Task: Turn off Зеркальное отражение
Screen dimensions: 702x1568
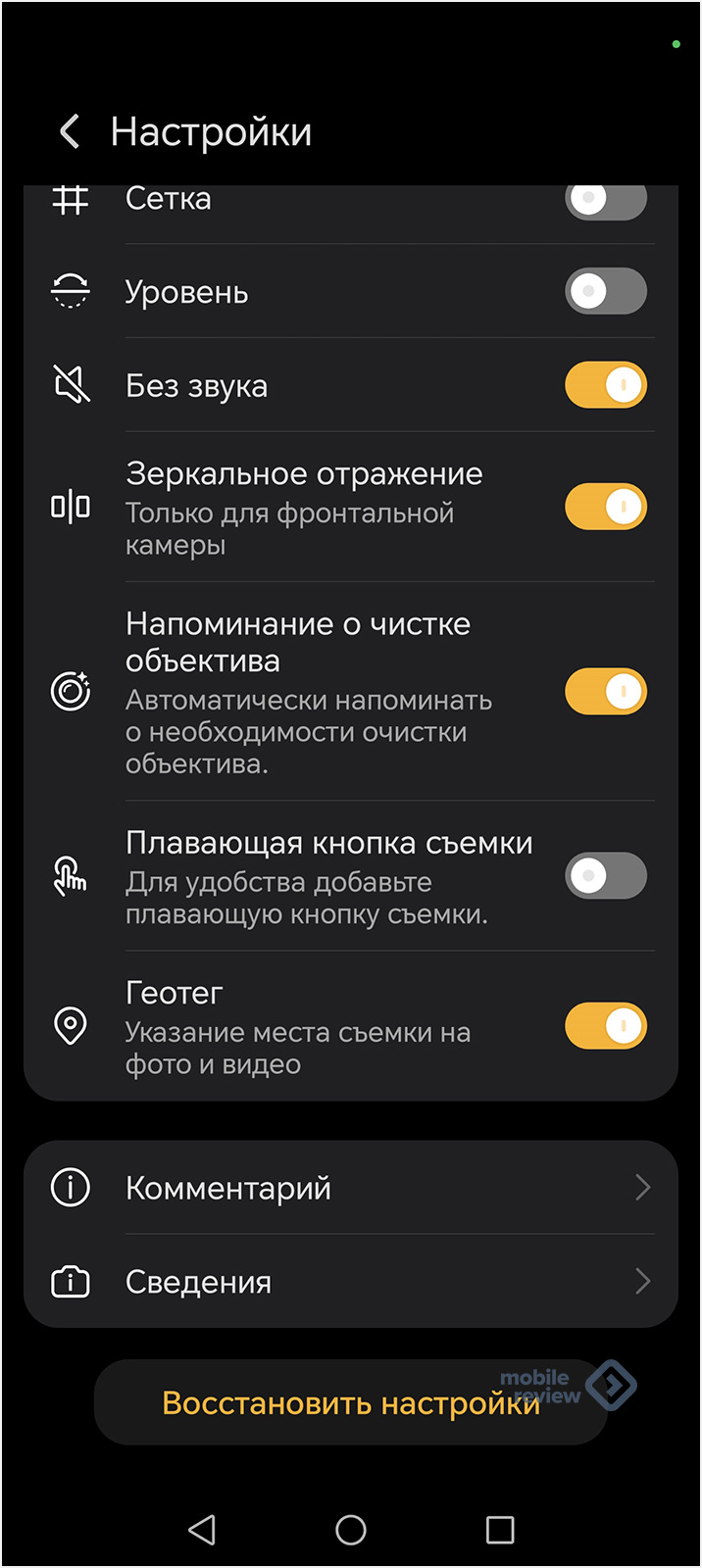Action: coord(606,508)
